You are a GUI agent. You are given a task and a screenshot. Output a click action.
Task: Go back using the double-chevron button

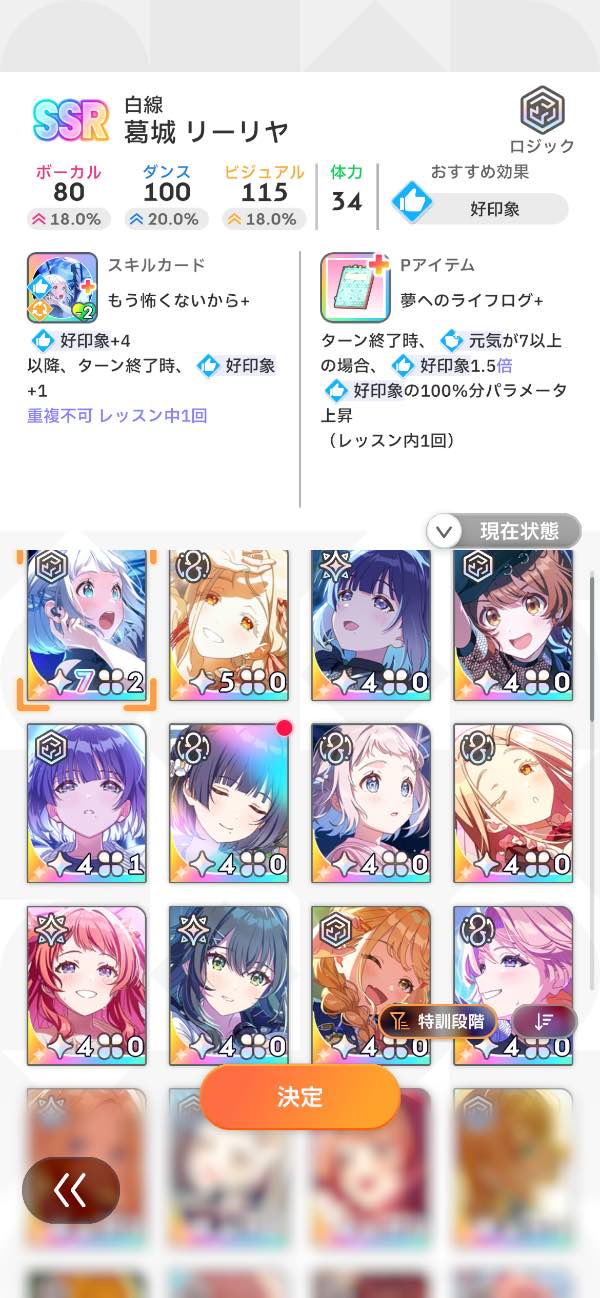71,1190
